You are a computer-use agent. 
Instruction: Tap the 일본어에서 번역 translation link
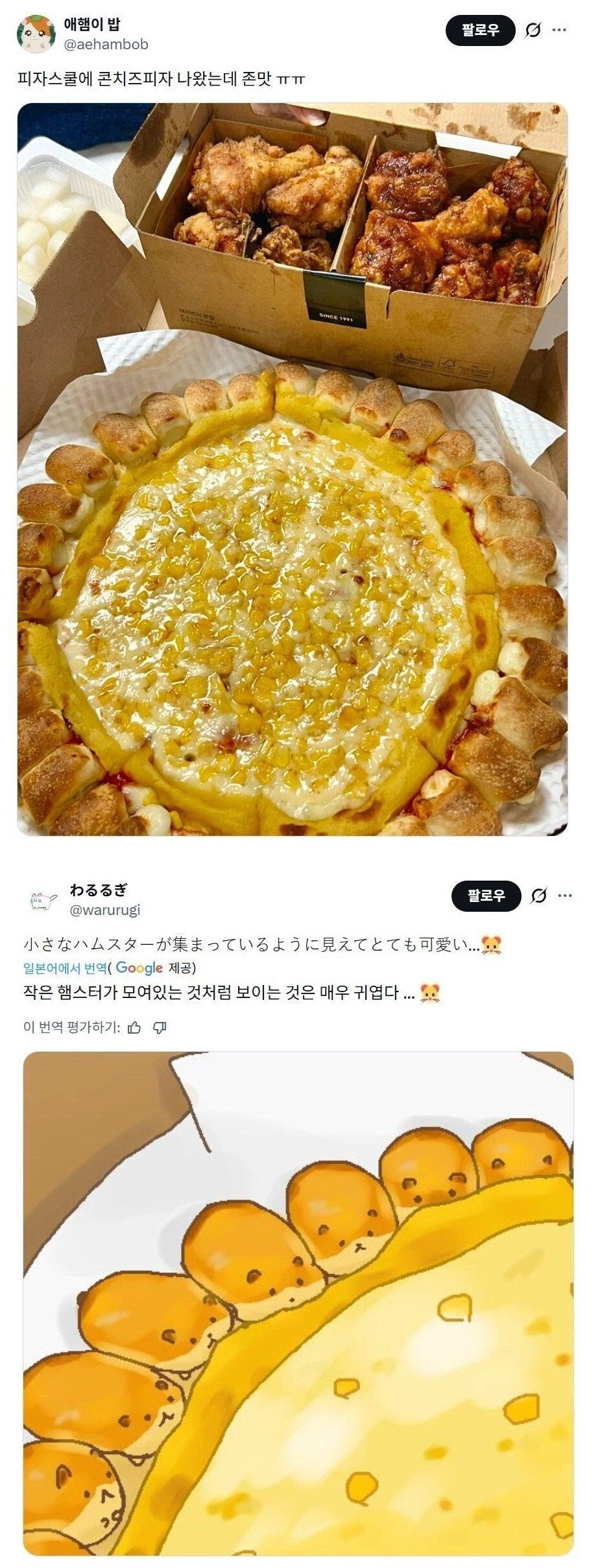[65, 968]
